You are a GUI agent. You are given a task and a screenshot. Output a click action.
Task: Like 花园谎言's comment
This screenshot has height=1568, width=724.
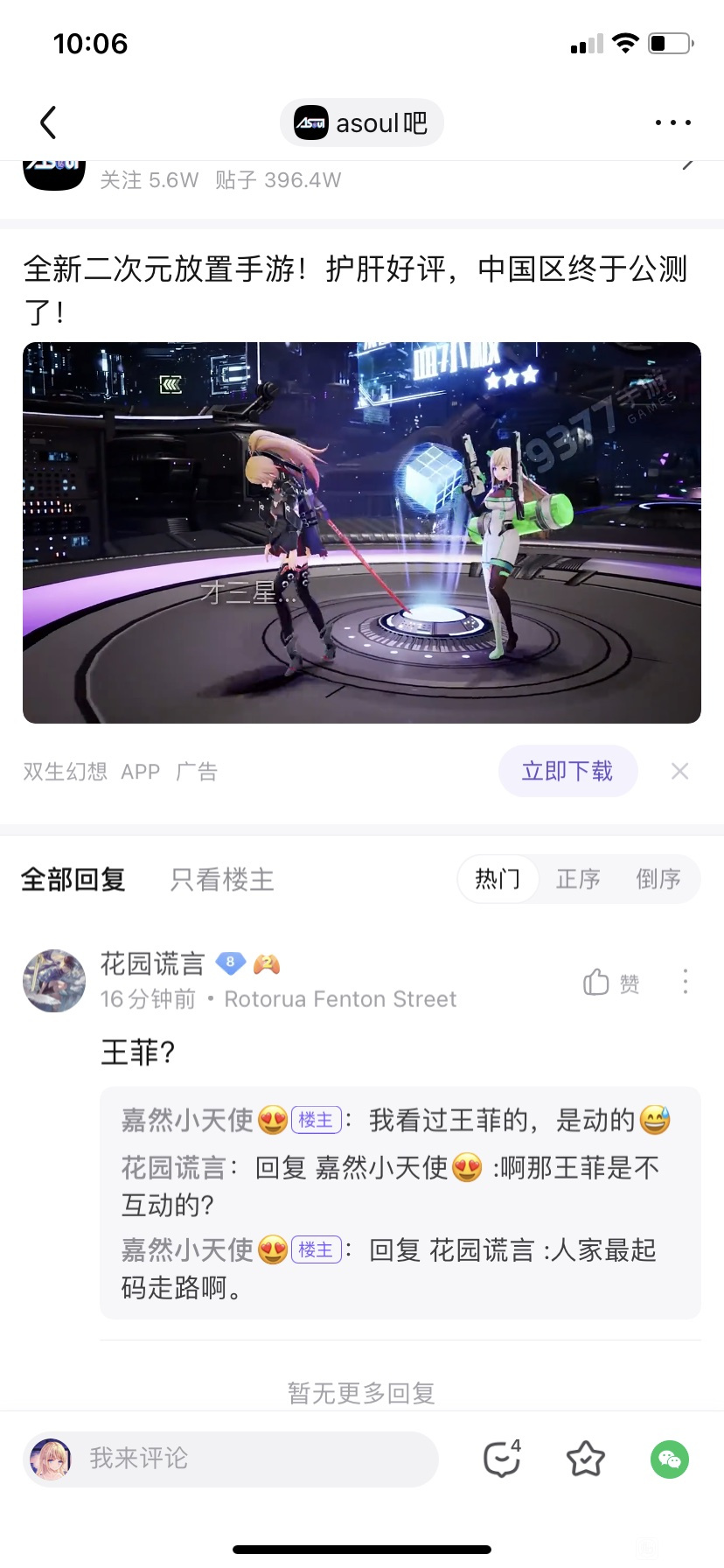(x=611, y=983)
